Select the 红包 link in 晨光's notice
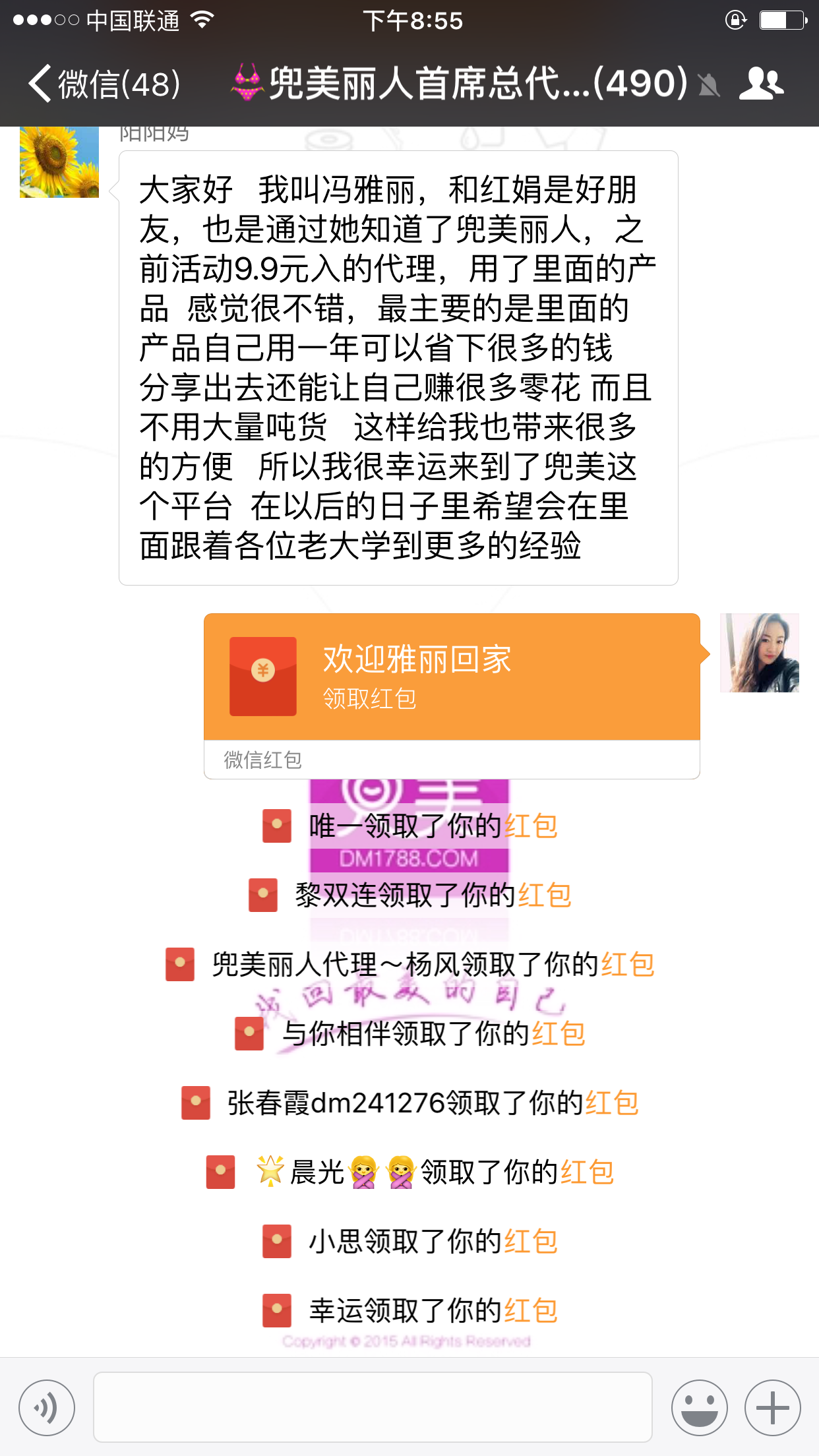This screenshot has height=1456, width=819. tap(587, 1172)
